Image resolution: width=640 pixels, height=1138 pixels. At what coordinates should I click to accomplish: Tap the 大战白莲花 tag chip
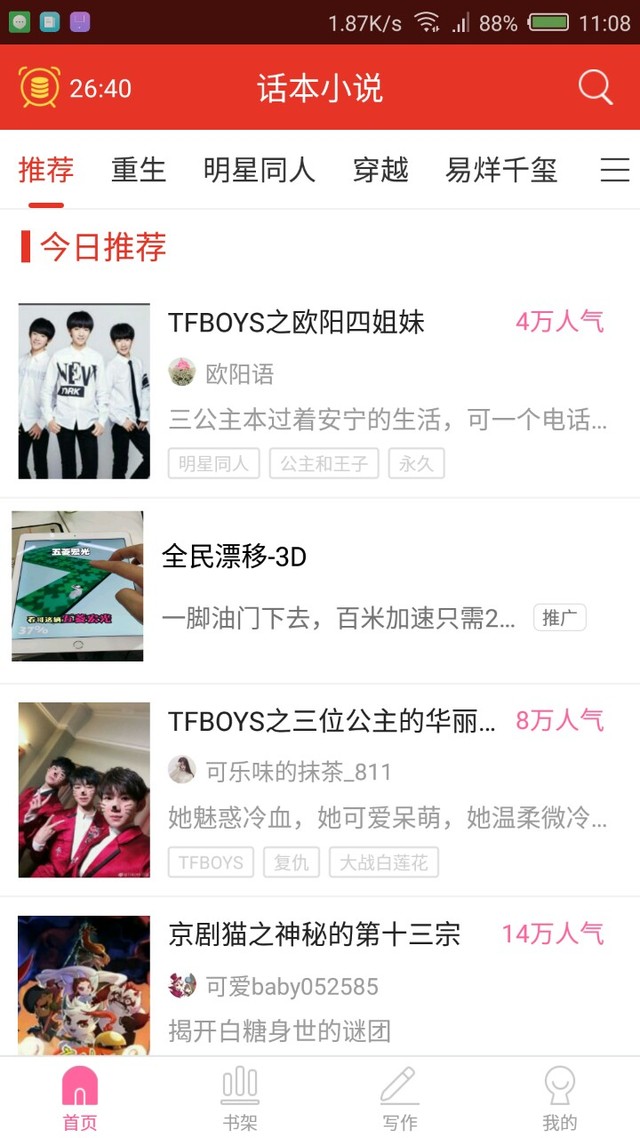point(383,862)
